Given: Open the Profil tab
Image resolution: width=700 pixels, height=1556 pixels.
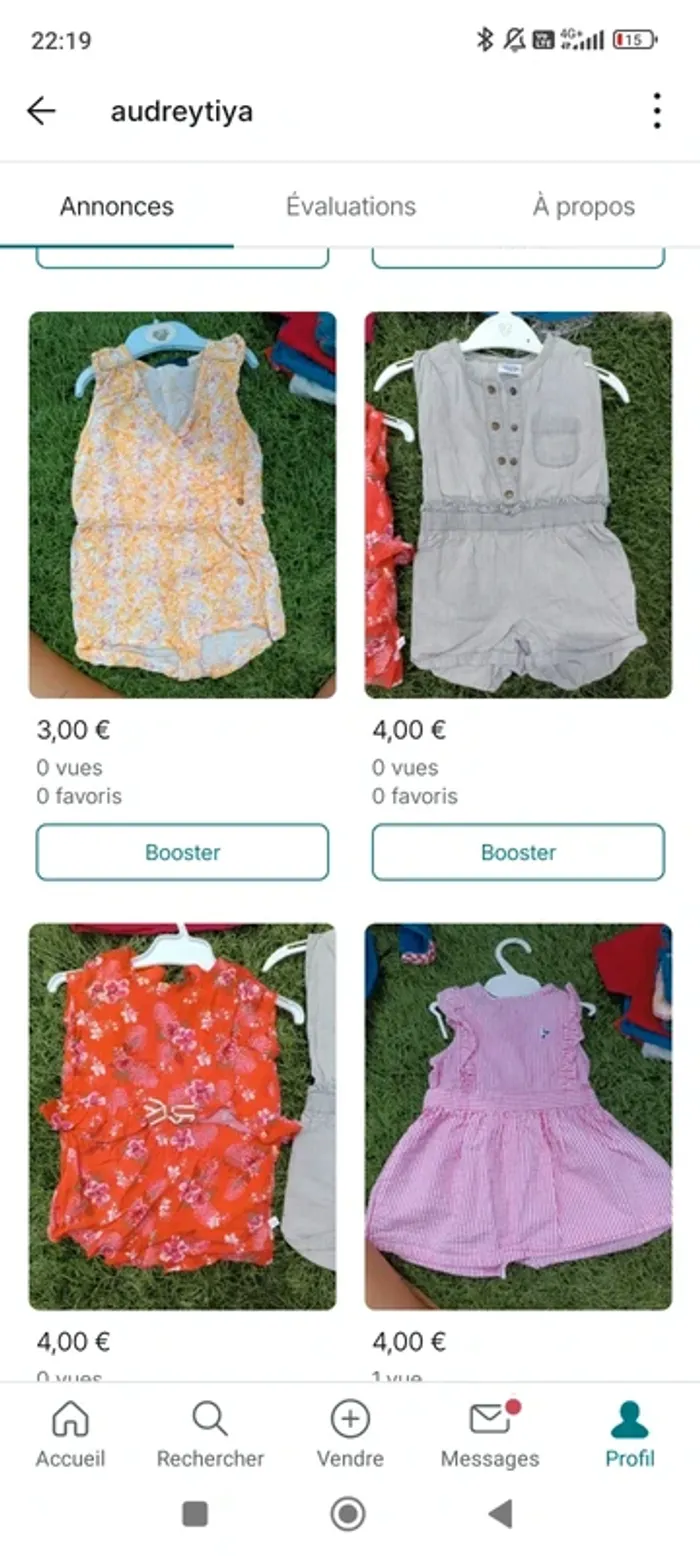Looking at the screenshot, I should point(630,1434).
